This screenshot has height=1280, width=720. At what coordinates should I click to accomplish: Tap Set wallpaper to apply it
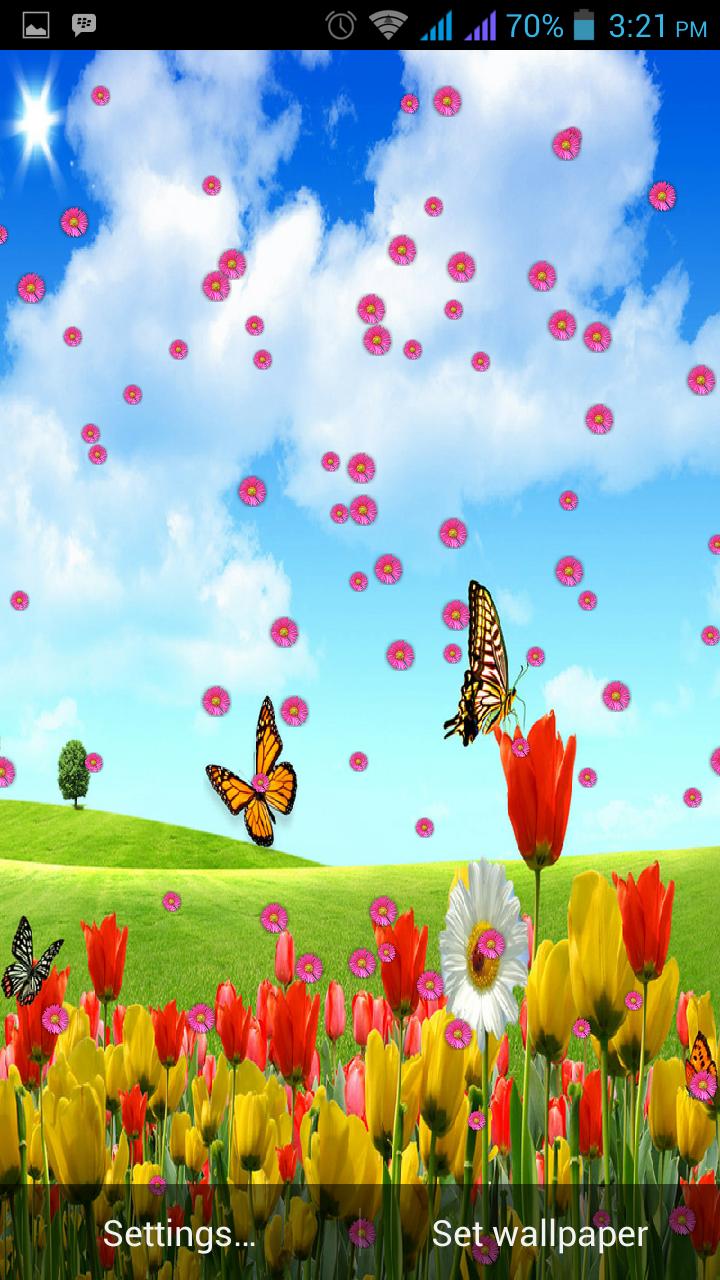coord(540,1234)
